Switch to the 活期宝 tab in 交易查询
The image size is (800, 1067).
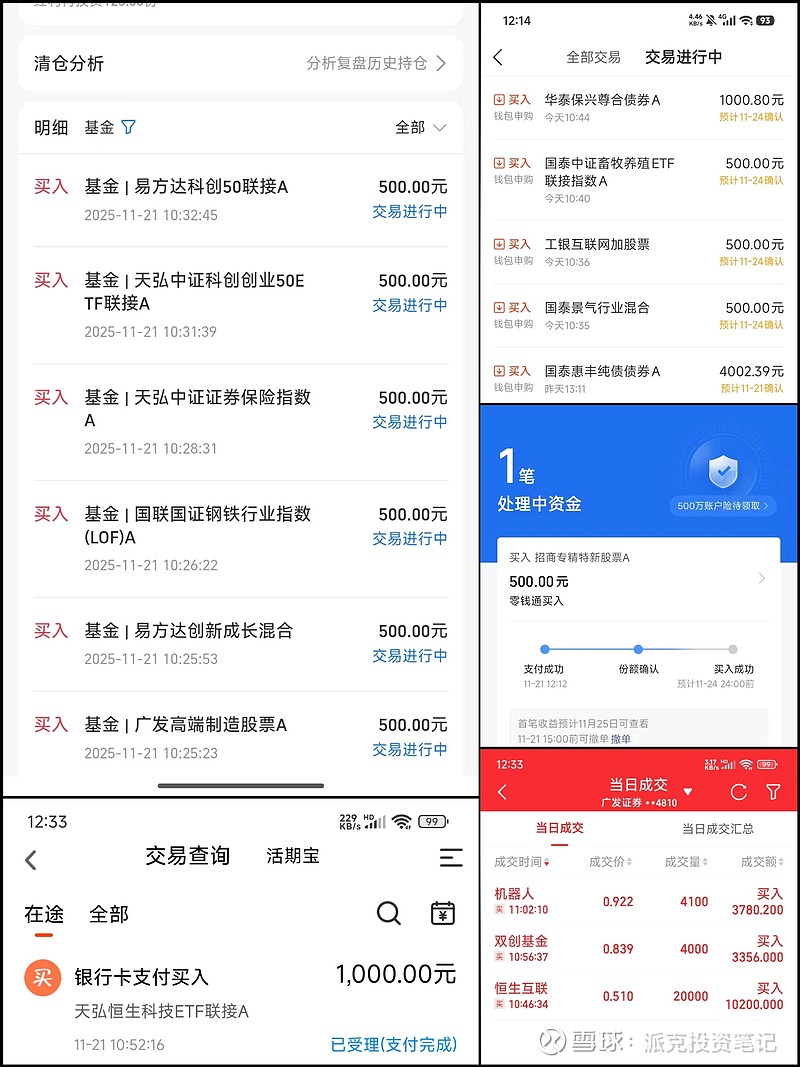[291, 859]
